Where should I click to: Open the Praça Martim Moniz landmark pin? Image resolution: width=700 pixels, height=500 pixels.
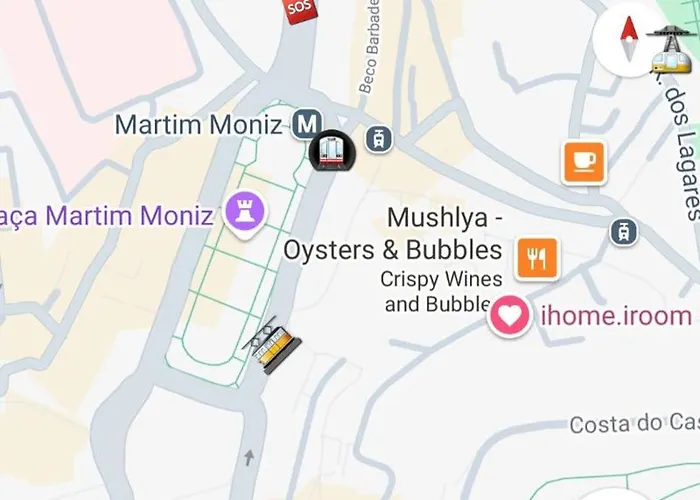(x=243, y=215)
